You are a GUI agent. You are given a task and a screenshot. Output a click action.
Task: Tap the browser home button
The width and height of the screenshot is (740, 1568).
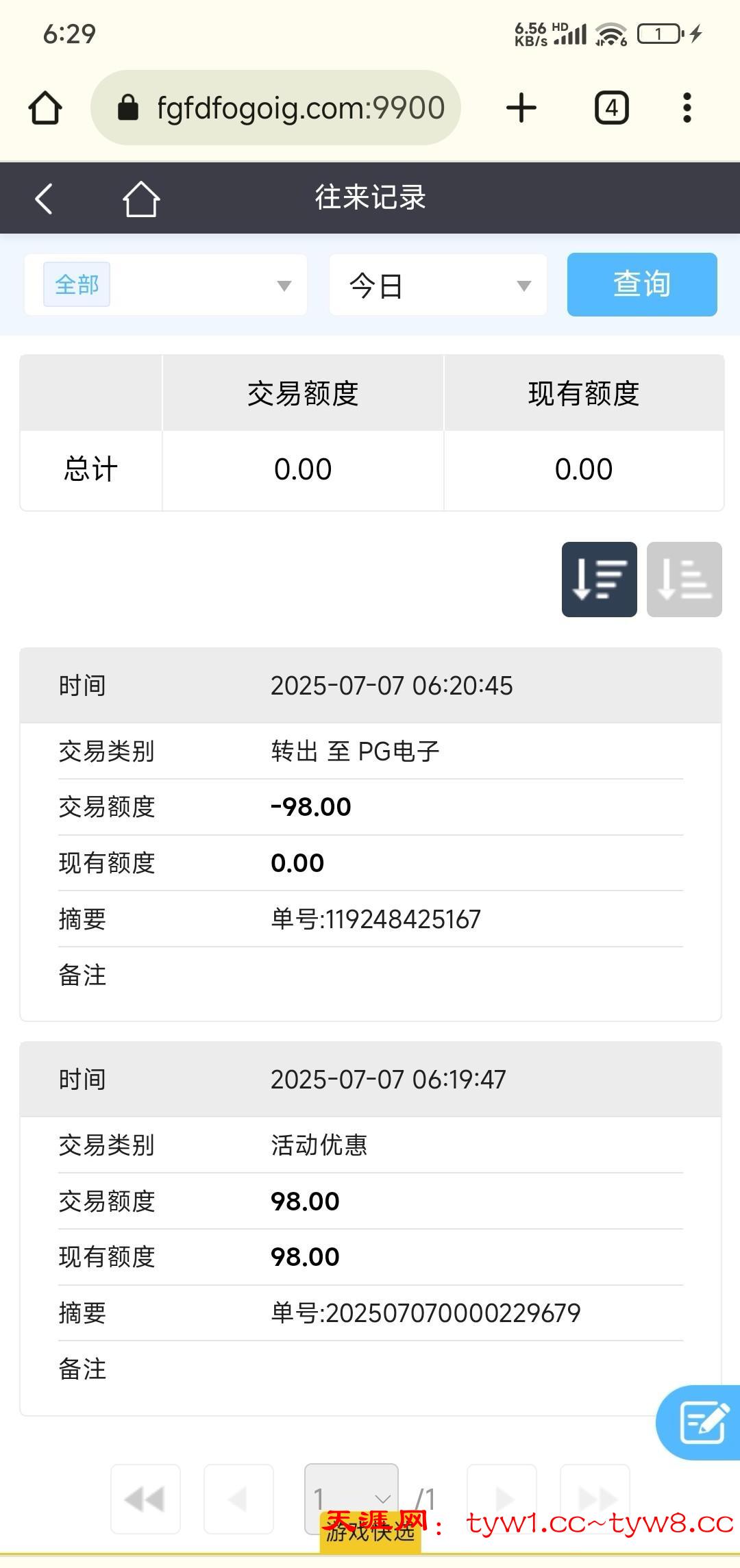[x=45, y=108]
